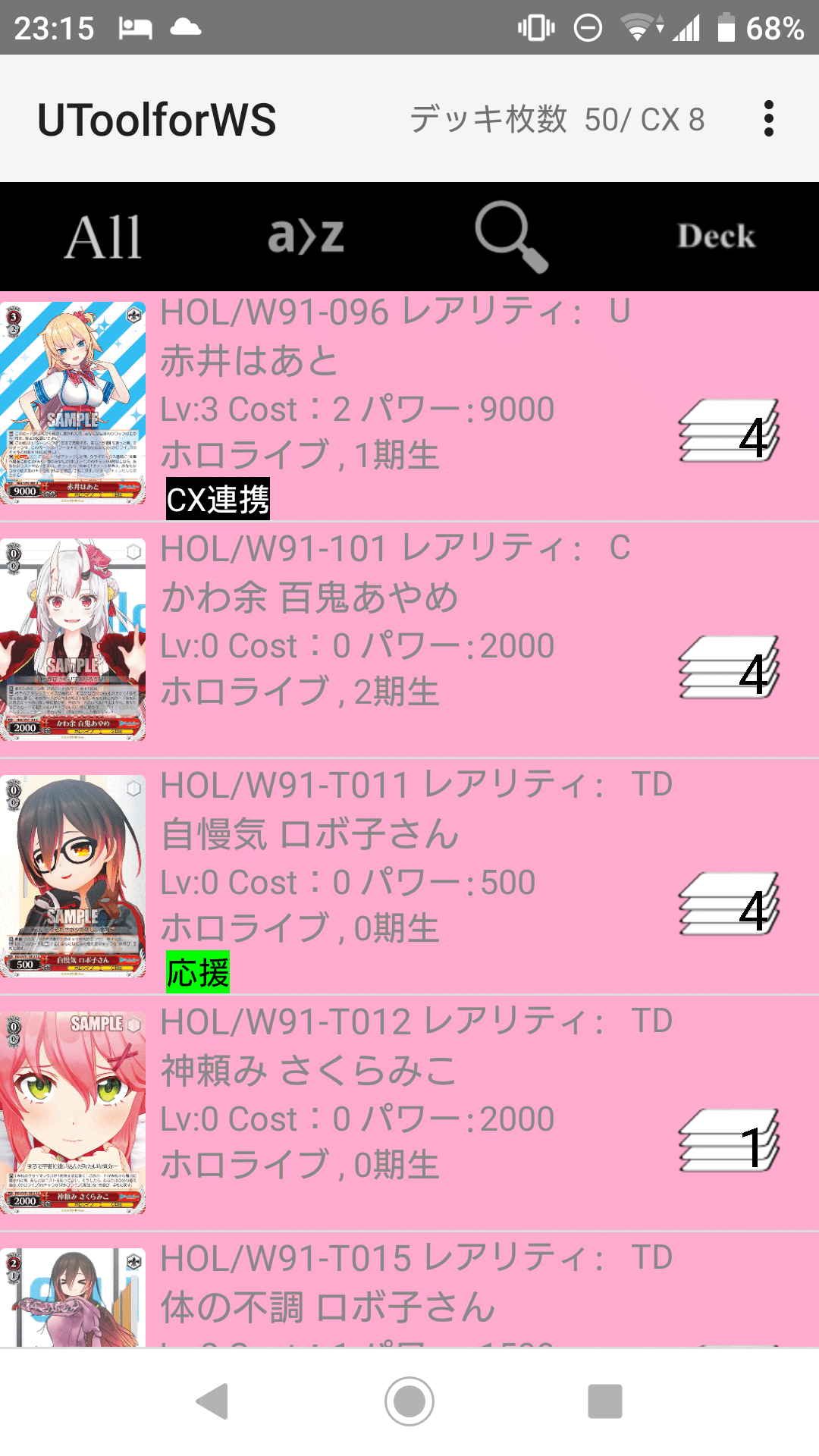The image size is (819, 1456).
Task: Tap the card stack count for 百鬼あやめ
Action: point(729,668)
